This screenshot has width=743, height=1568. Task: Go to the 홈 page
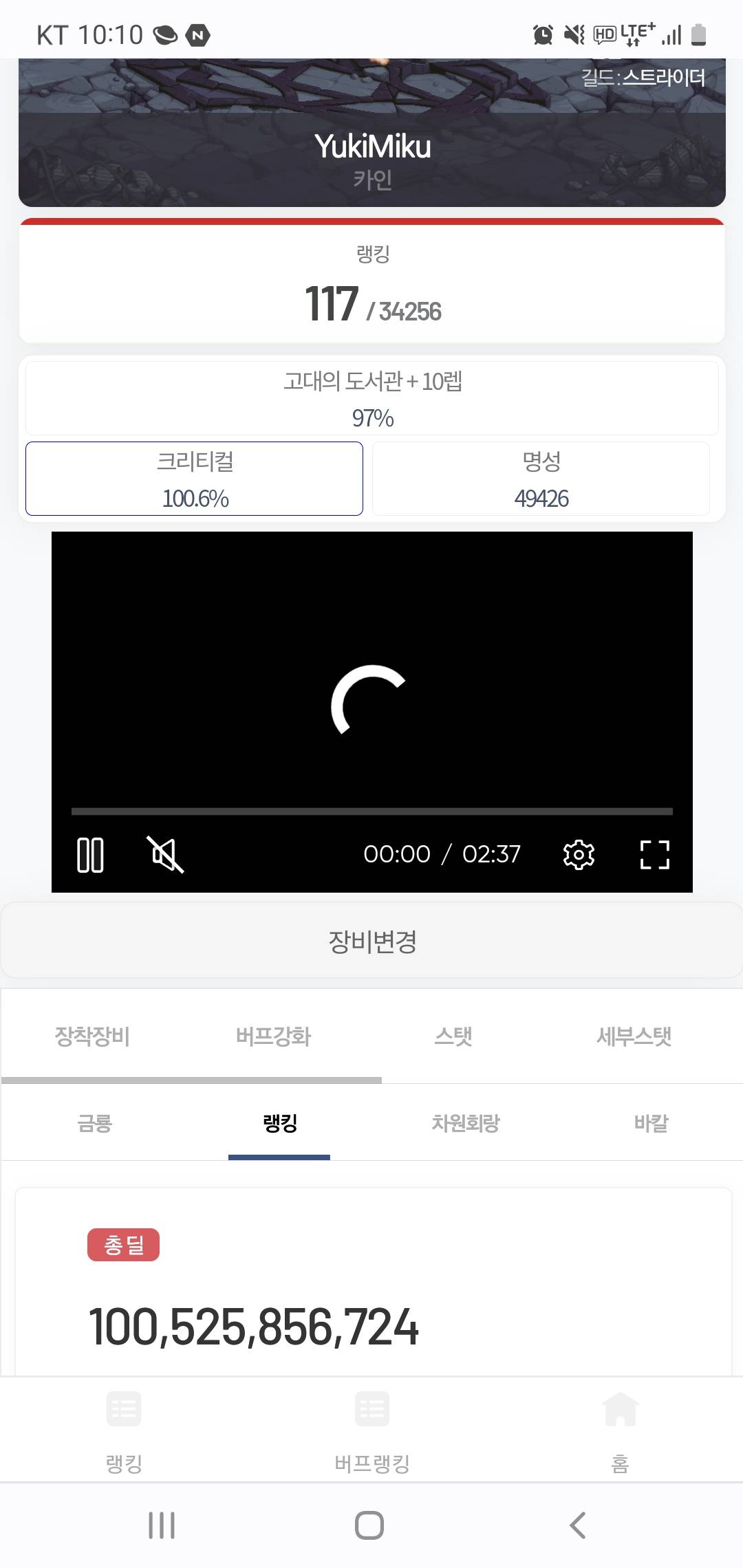coord(620,1431)
